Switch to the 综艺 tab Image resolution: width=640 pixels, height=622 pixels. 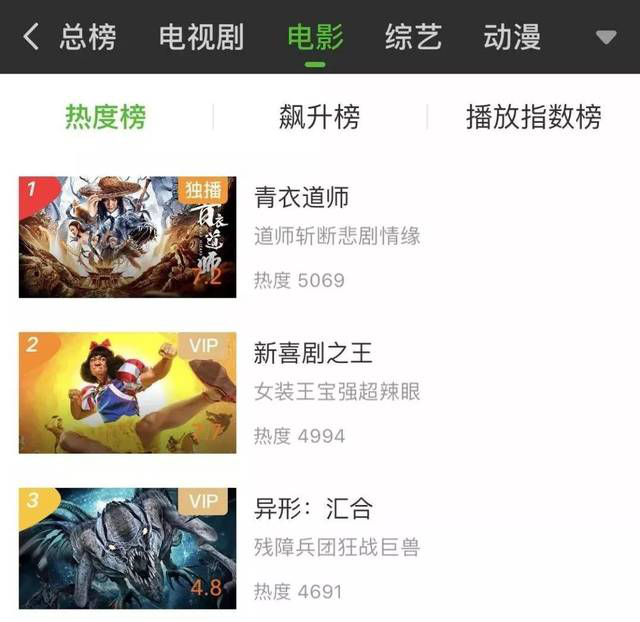(x=413, y=38)
